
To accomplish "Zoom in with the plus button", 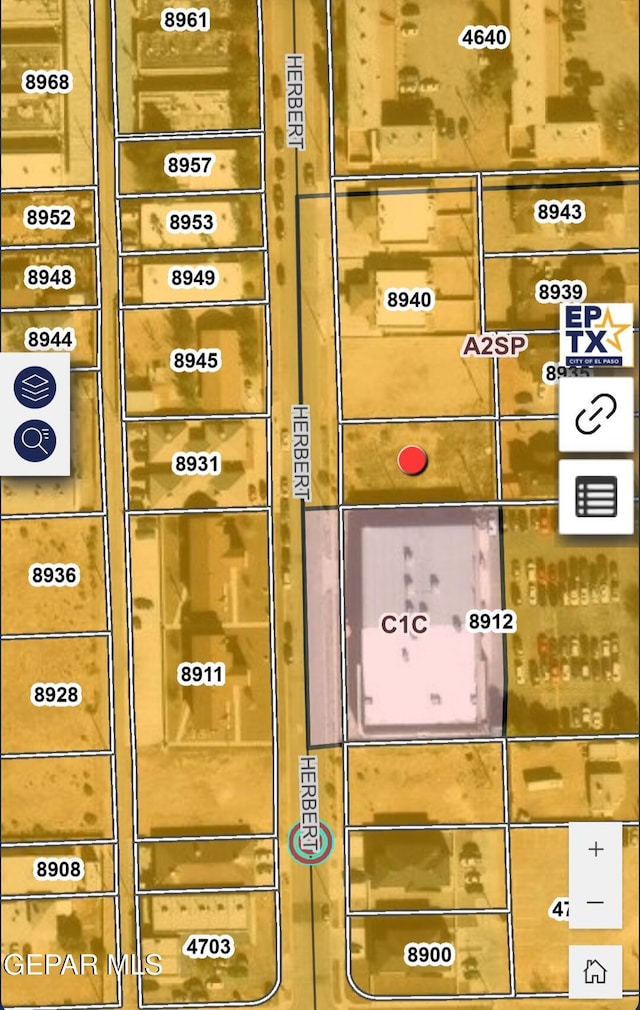I will coord(596,849).
